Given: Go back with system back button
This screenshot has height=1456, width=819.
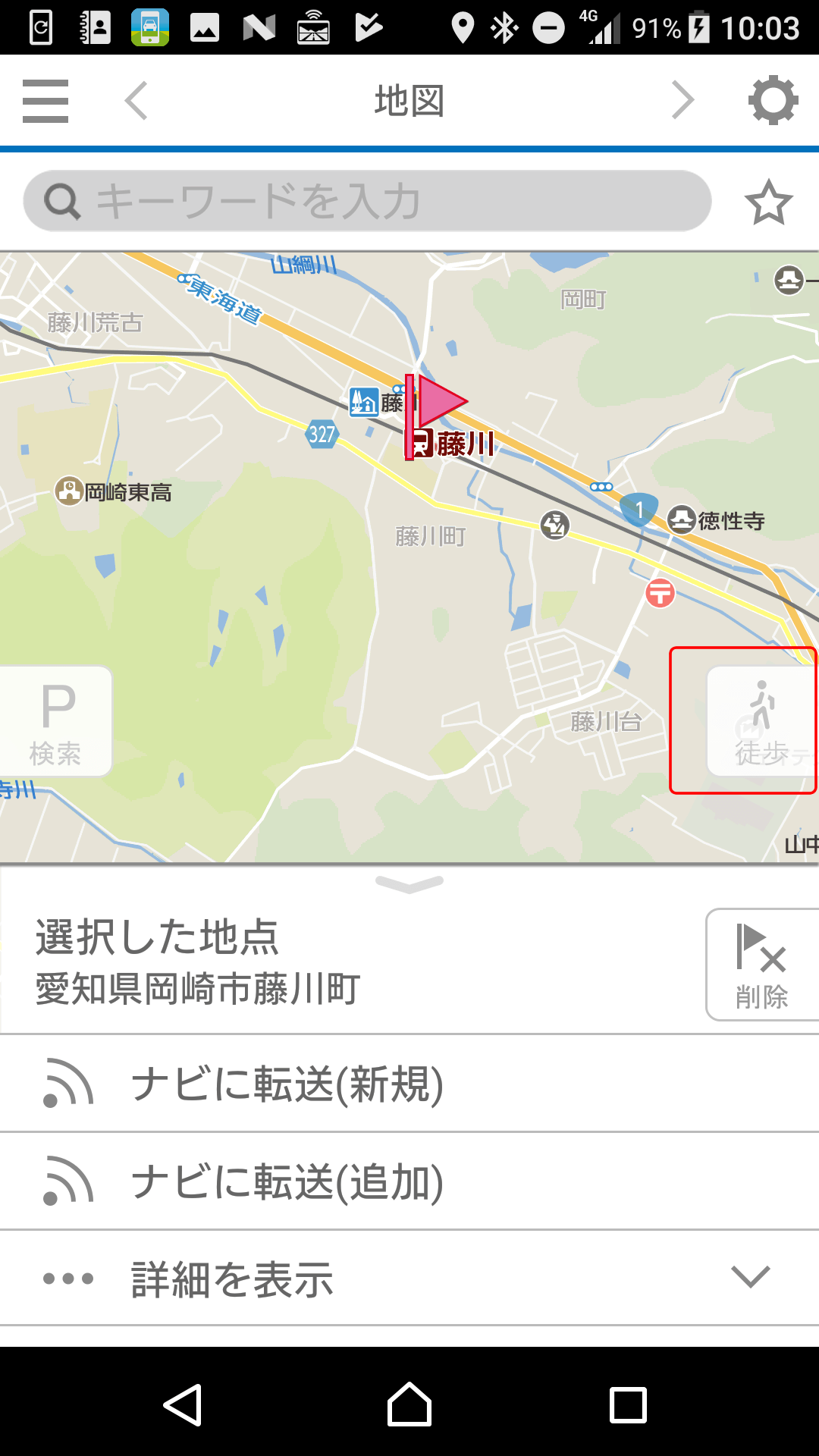Looking at the screenshot, I should 183,1405.
